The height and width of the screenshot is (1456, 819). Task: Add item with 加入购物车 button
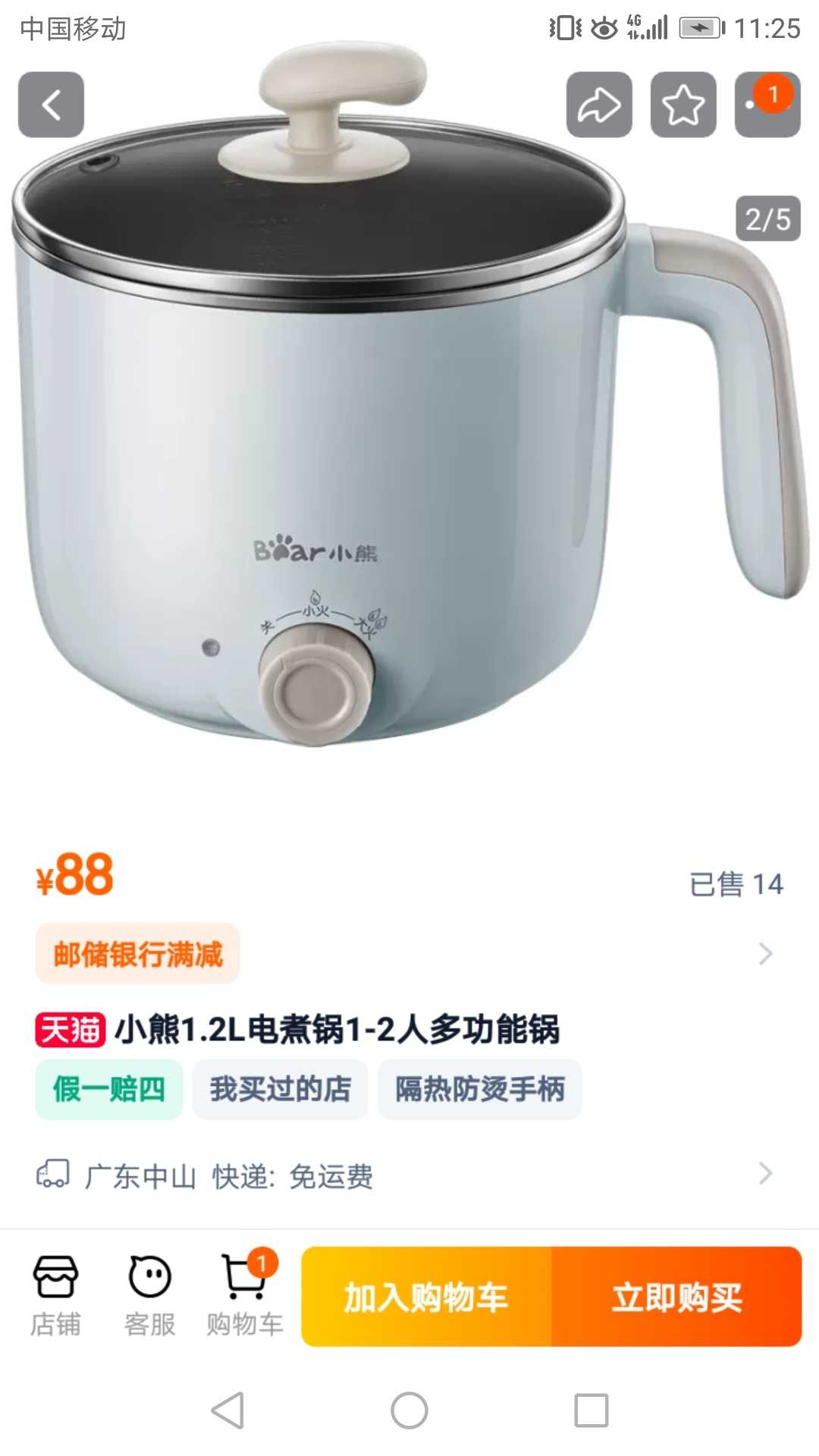point(426,1297)
